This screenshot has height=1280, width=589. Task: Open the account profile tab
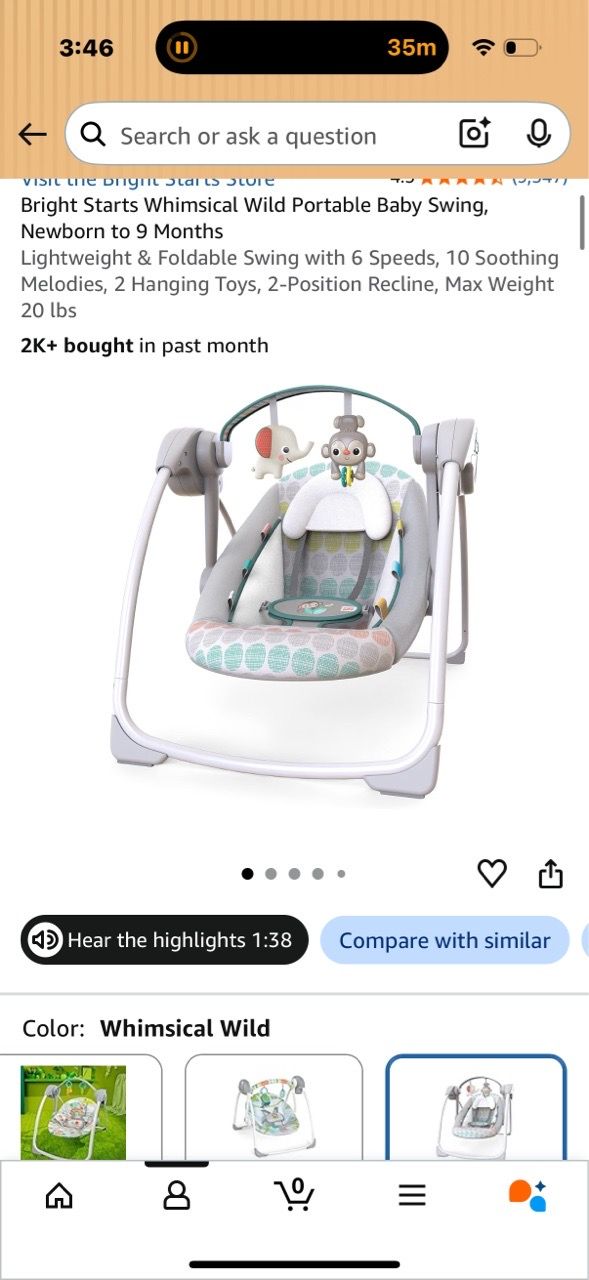(x=177, y=1194)
